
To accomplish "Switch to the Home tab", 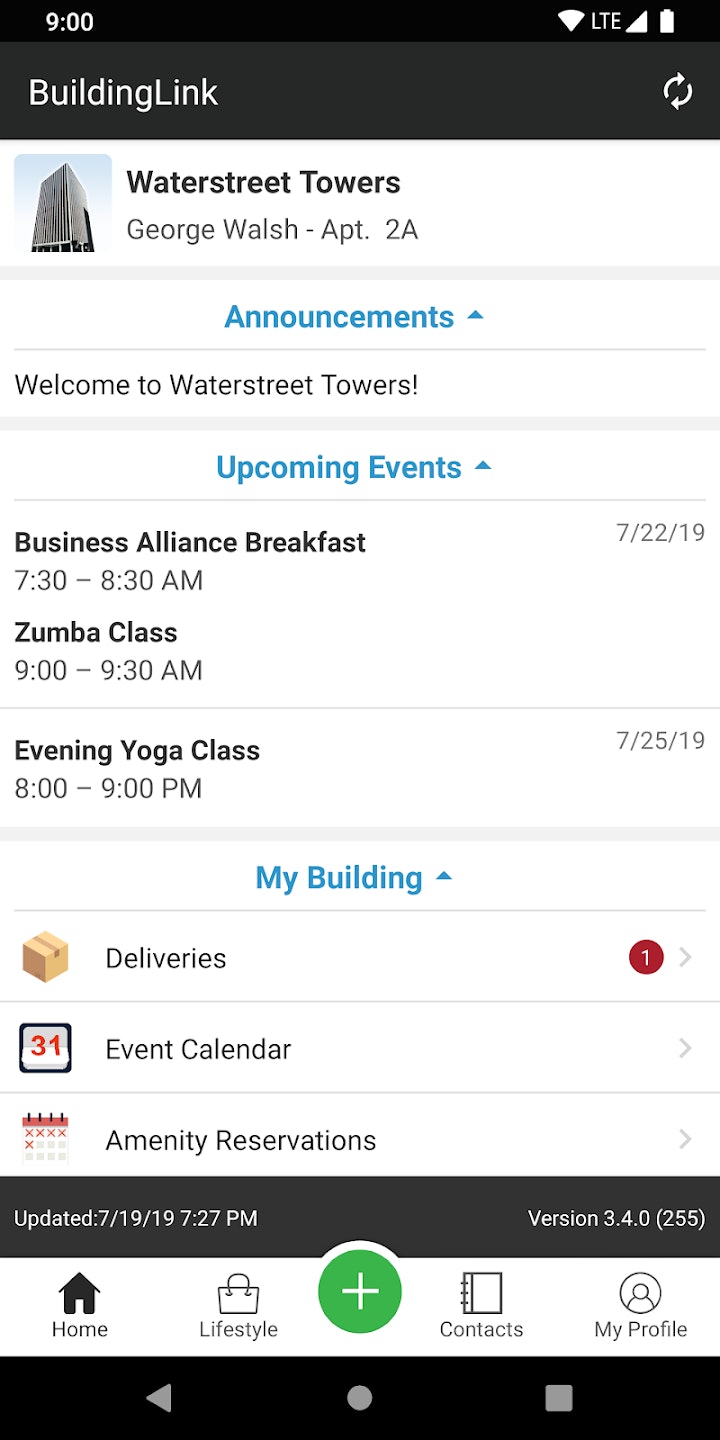I will [80, 1306].
